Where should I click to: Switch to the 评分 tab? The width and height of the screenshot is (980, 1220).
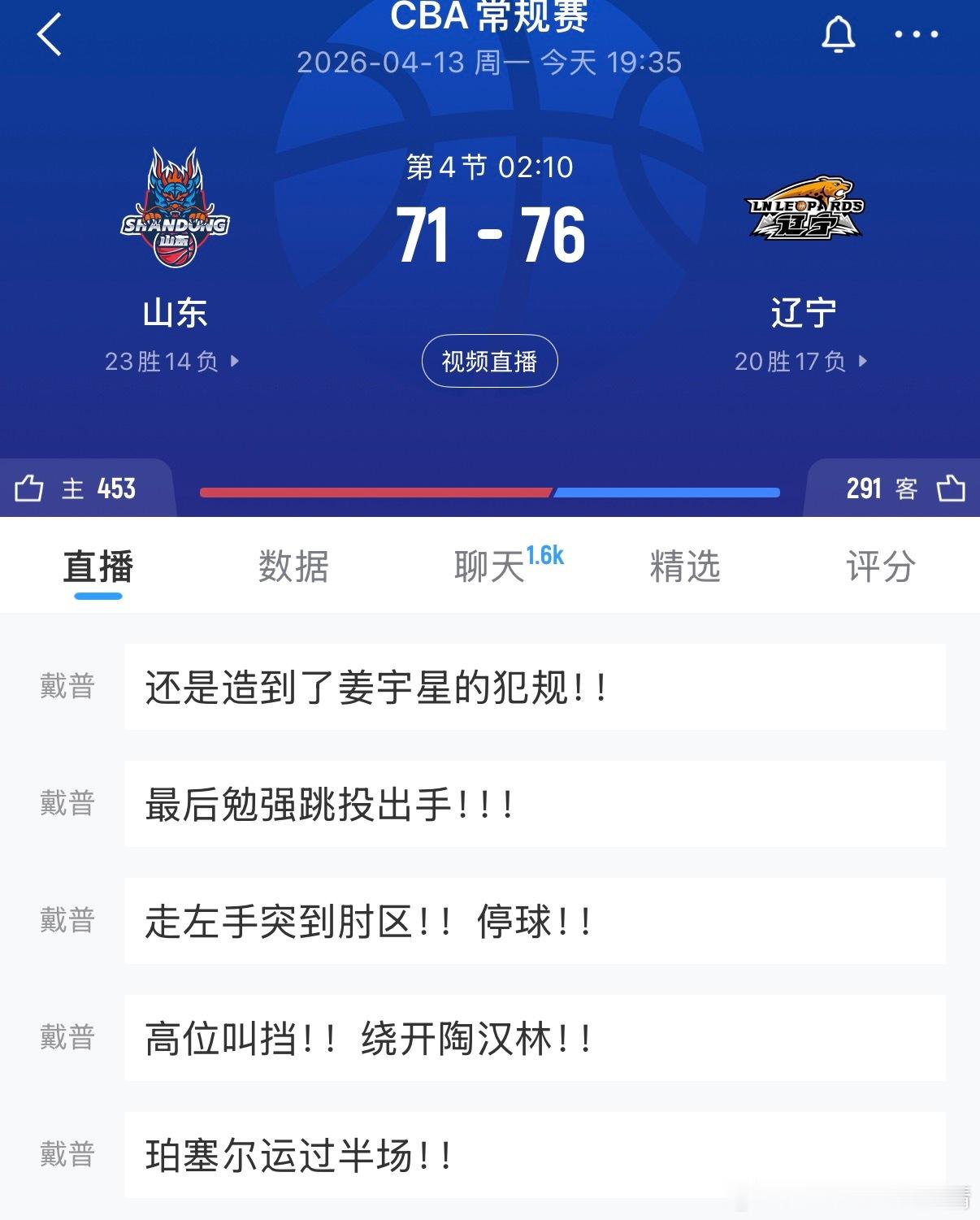[882, 567]
